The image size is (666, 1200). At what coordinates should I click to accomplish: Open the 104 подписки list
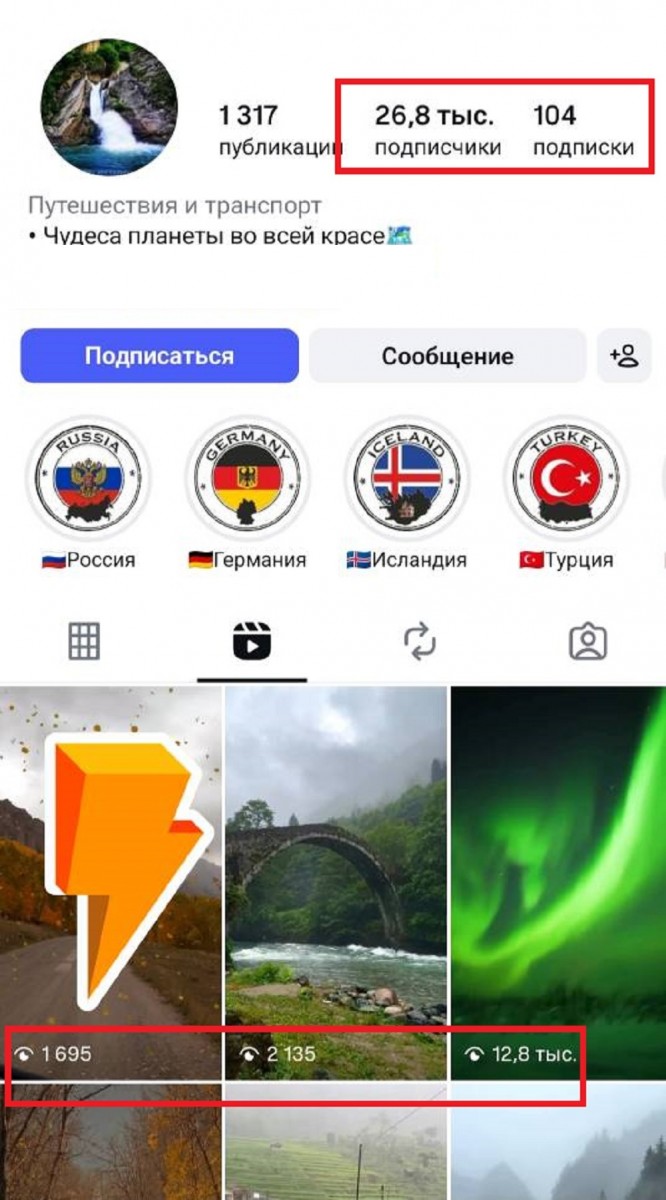click(x=582, y=130)
